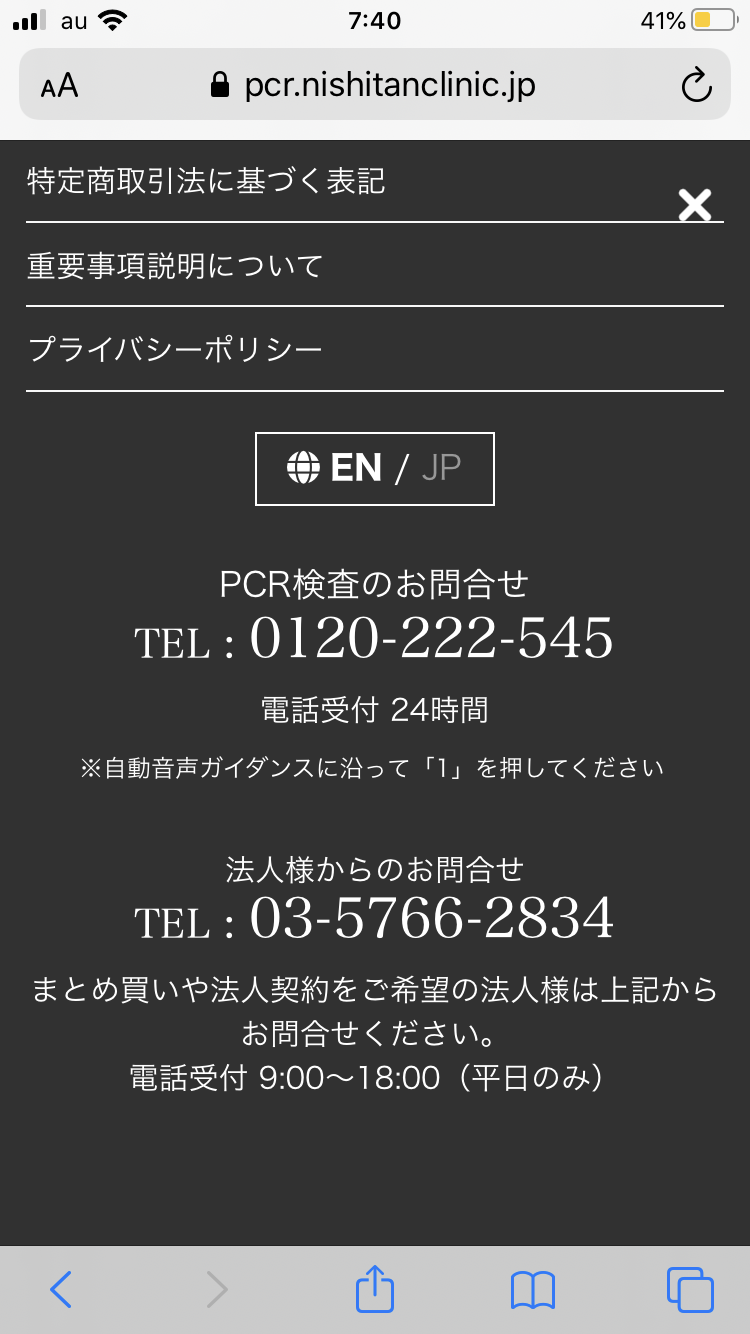Open 特定商取引法に基づく表記 page

(x=206, y=182)
